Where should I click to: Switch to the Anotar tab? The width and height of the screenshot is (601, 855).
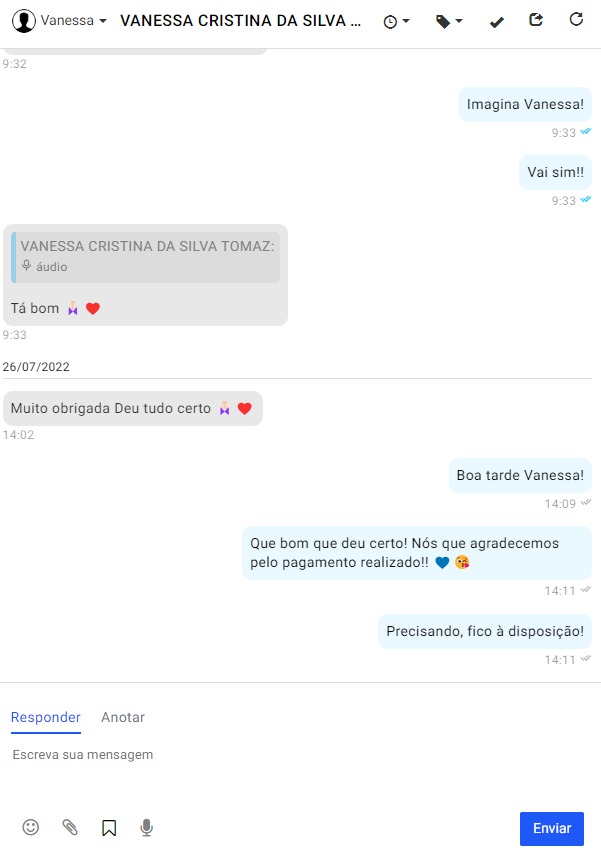123,717
